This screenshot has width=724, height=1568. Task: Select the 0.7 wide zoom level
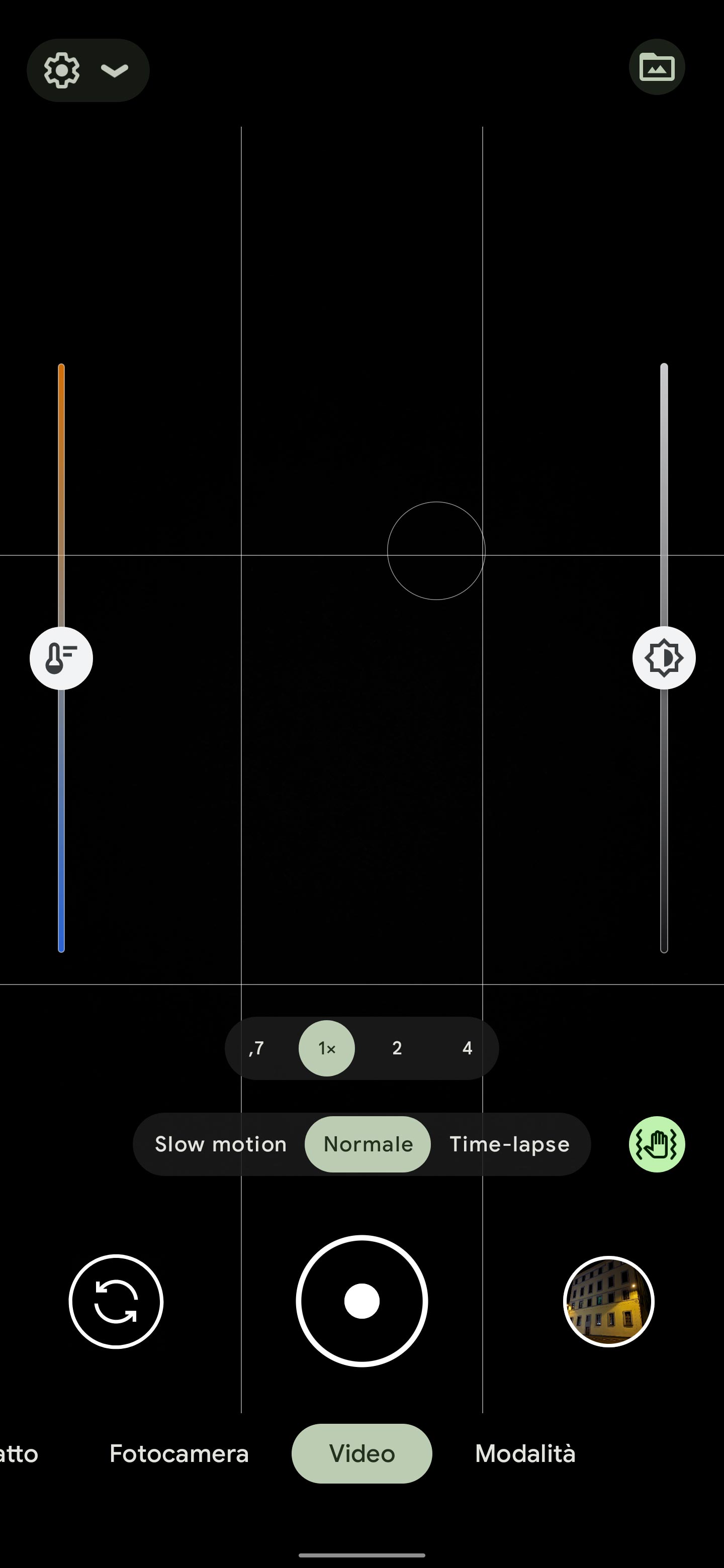tap(257, 1048)
